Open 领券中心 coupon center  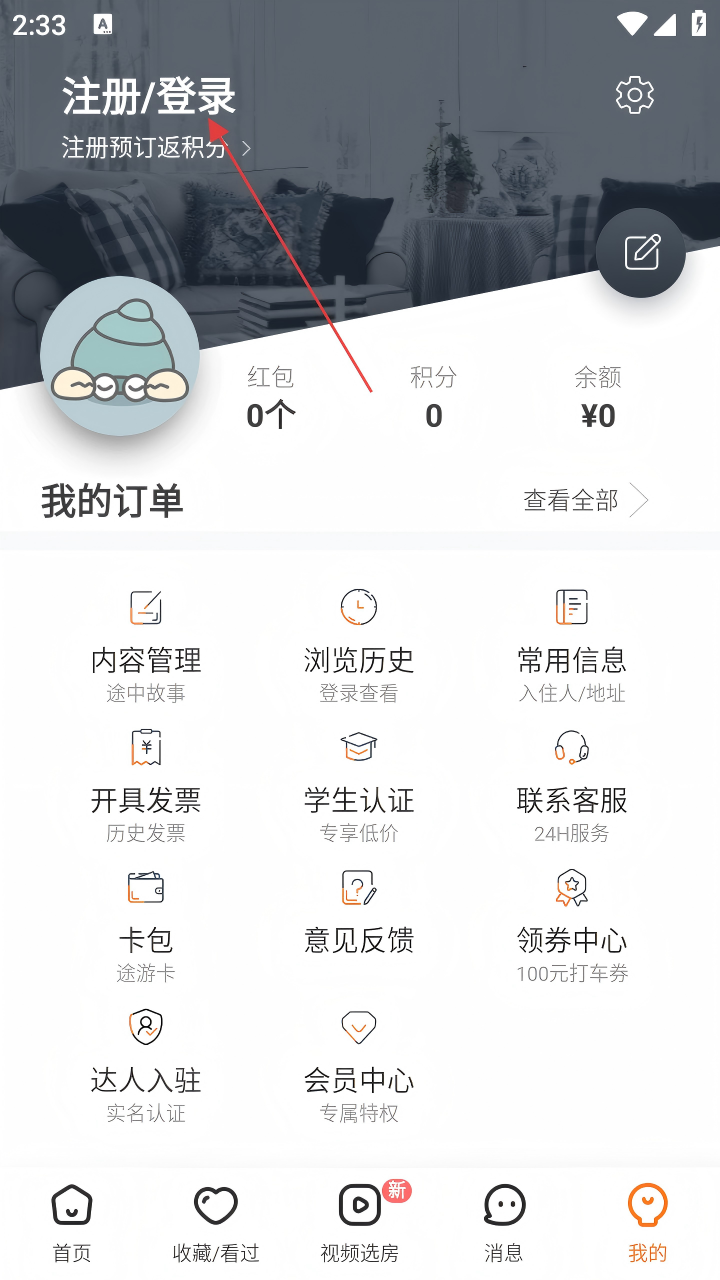pyautogui.click(x=571, y=925)
